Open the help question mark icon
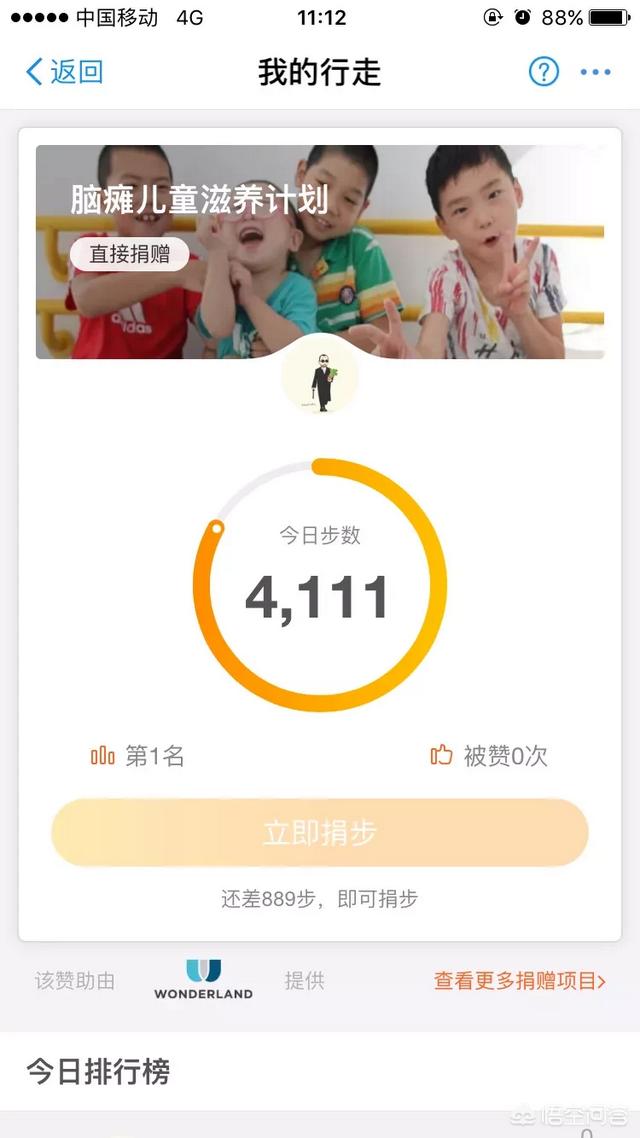 pos(543,72)
